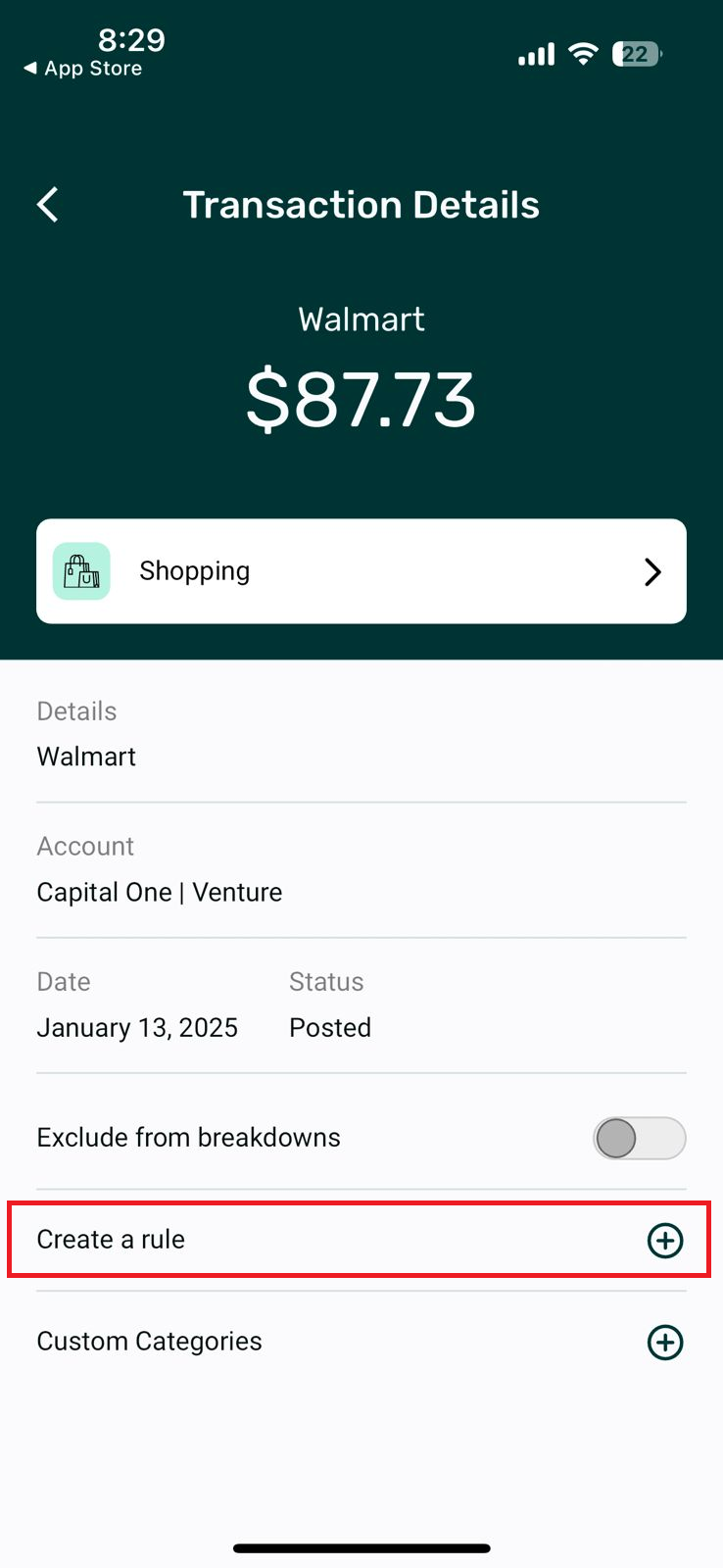Return to App Store via status bar

tap(83, 69)
